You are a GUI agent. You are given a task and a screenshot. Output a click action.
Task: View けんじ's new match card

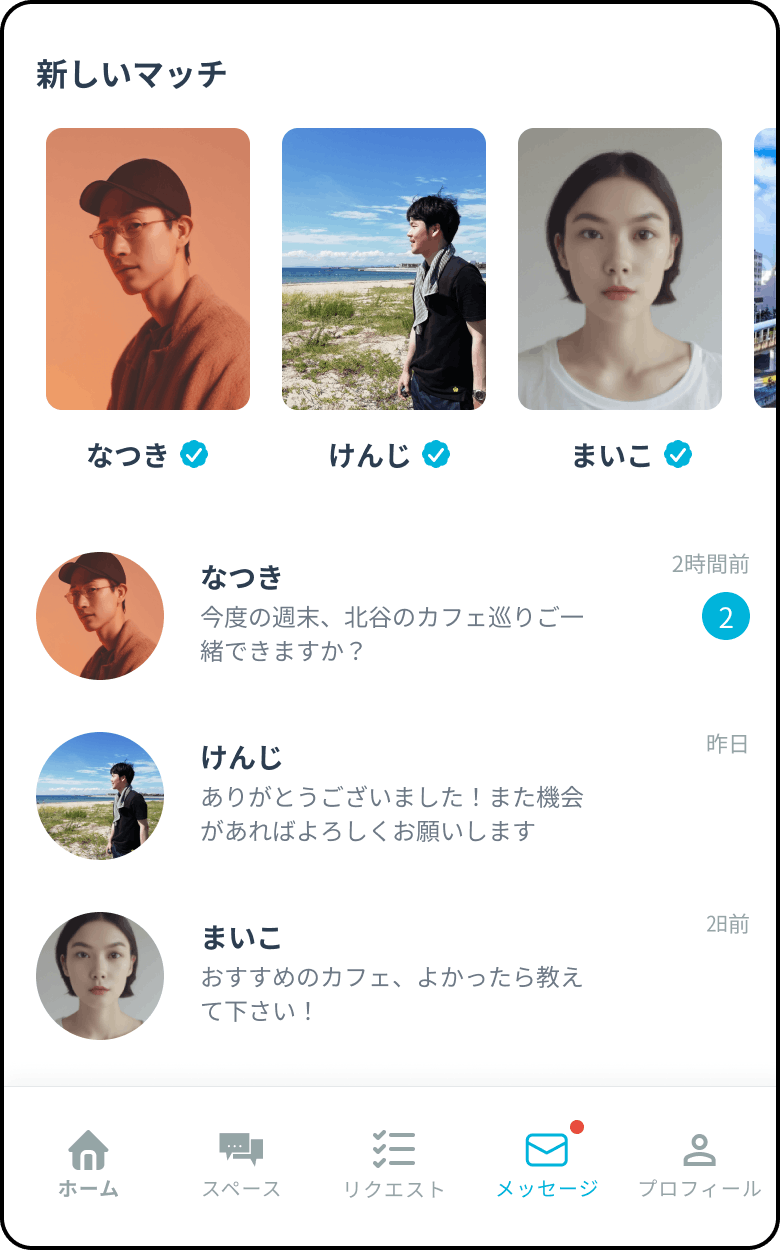(x=384, y=269)
